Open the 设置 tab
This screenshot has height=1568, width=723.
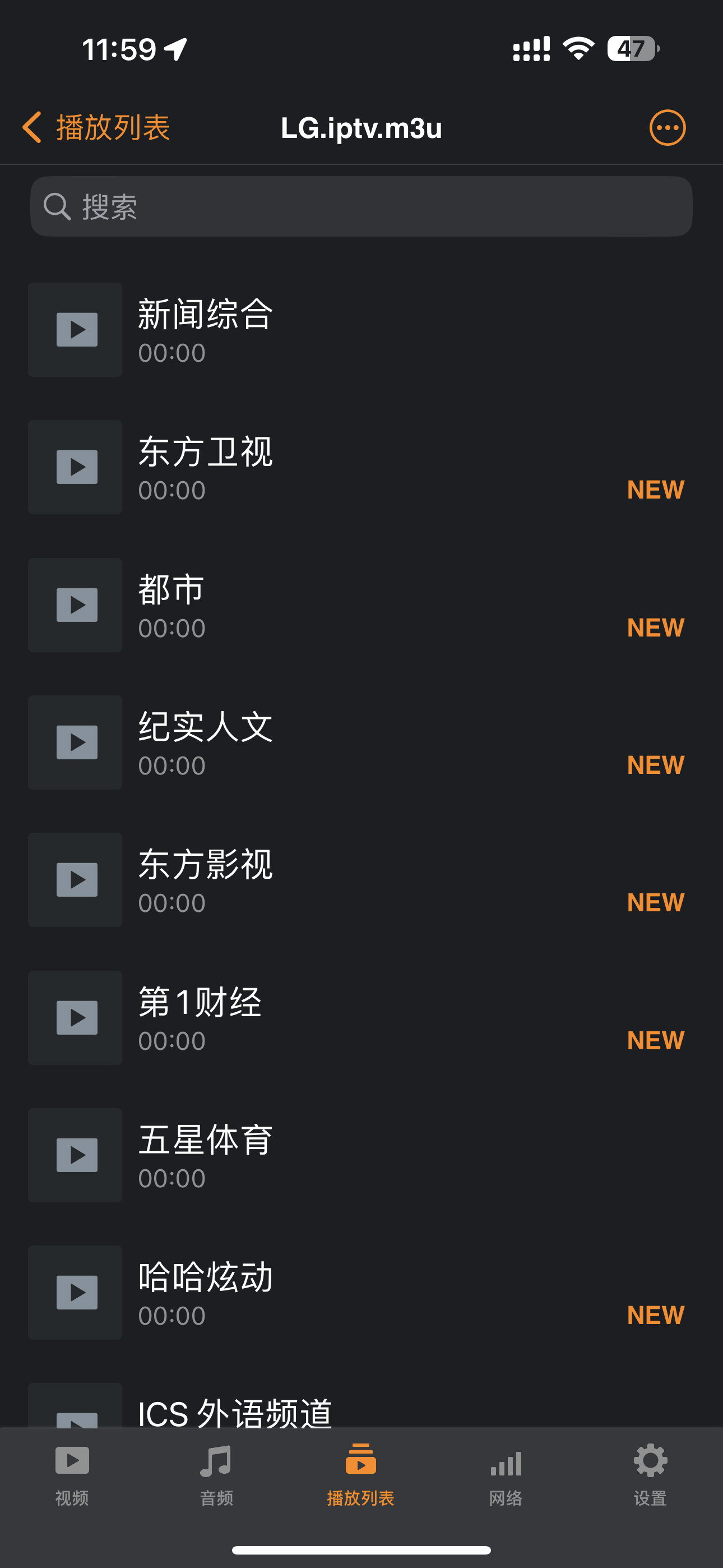pos(650,1472)
